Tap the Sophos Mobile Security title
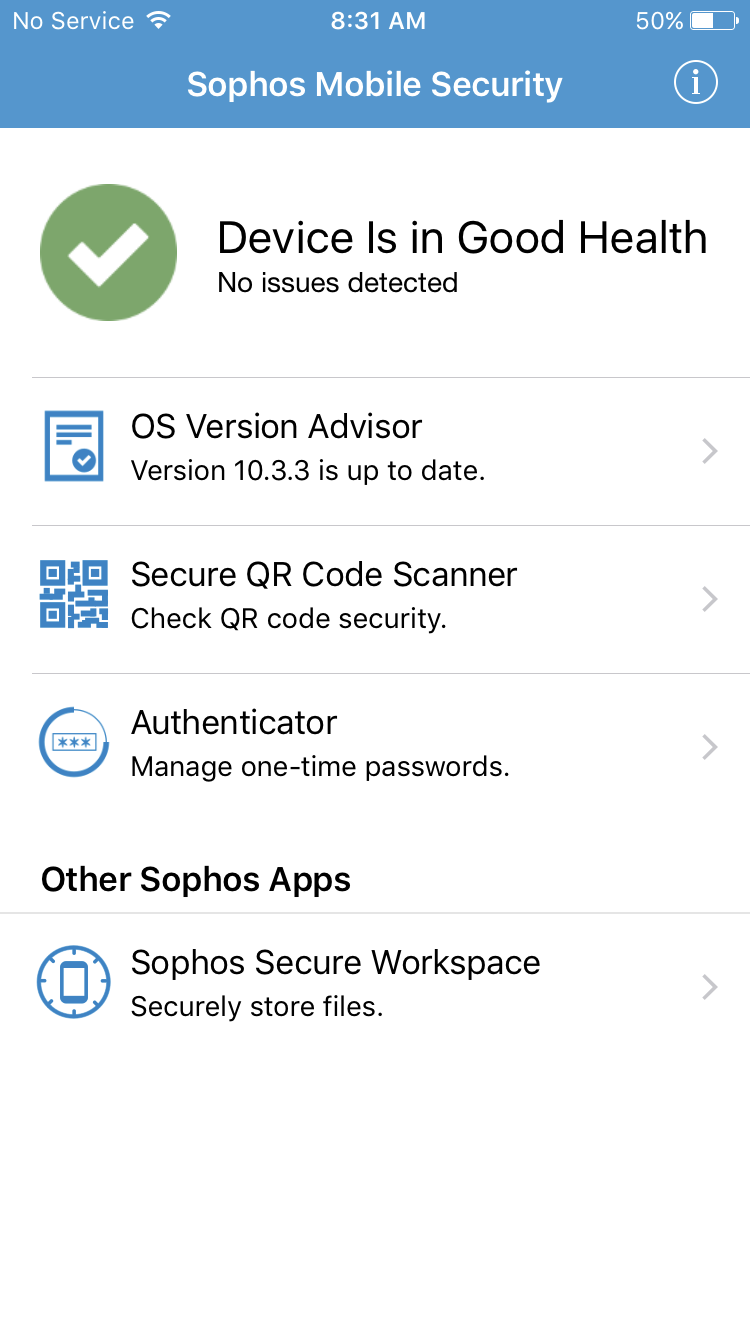750x1334 pixels. click(x=373, y=84)
